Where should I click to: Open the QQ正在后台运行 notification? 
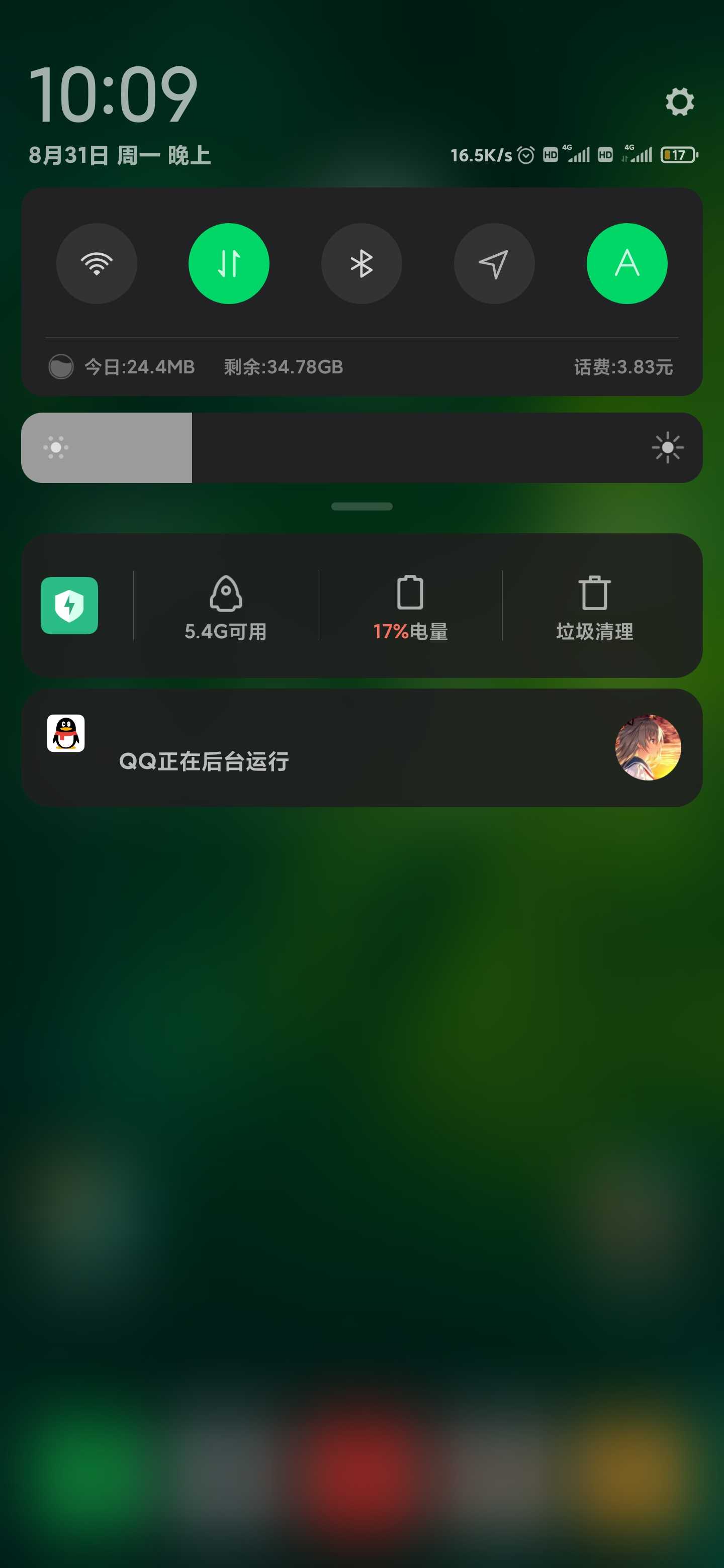coord(361,747)
